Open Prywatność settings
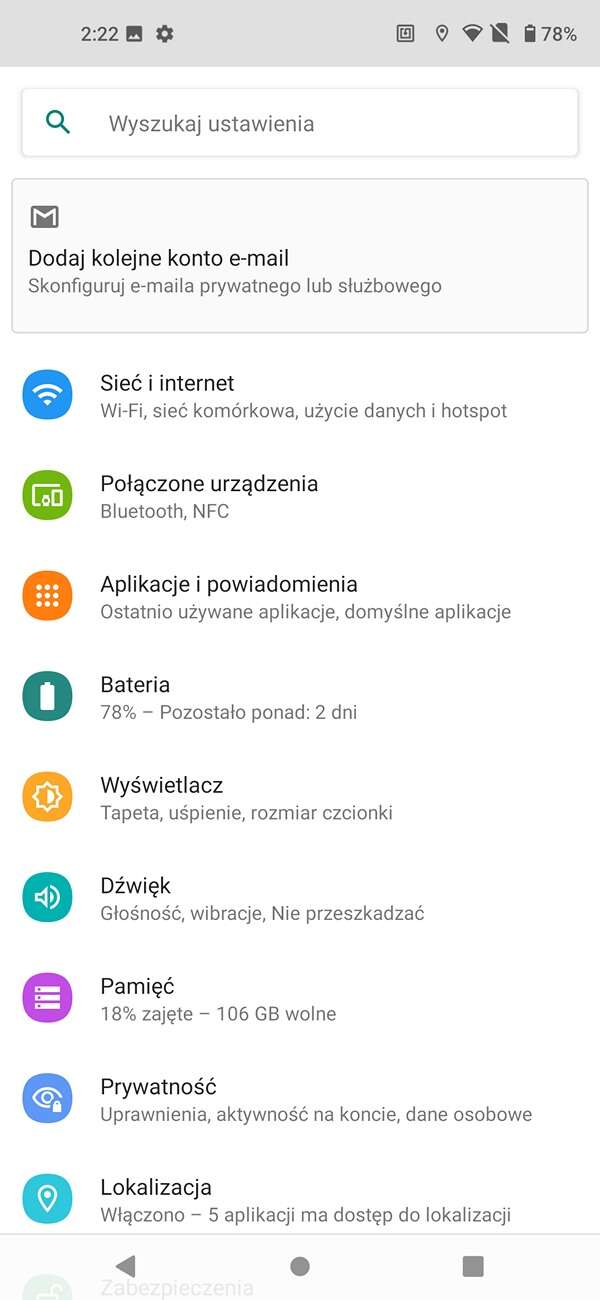 point(300,1099)
